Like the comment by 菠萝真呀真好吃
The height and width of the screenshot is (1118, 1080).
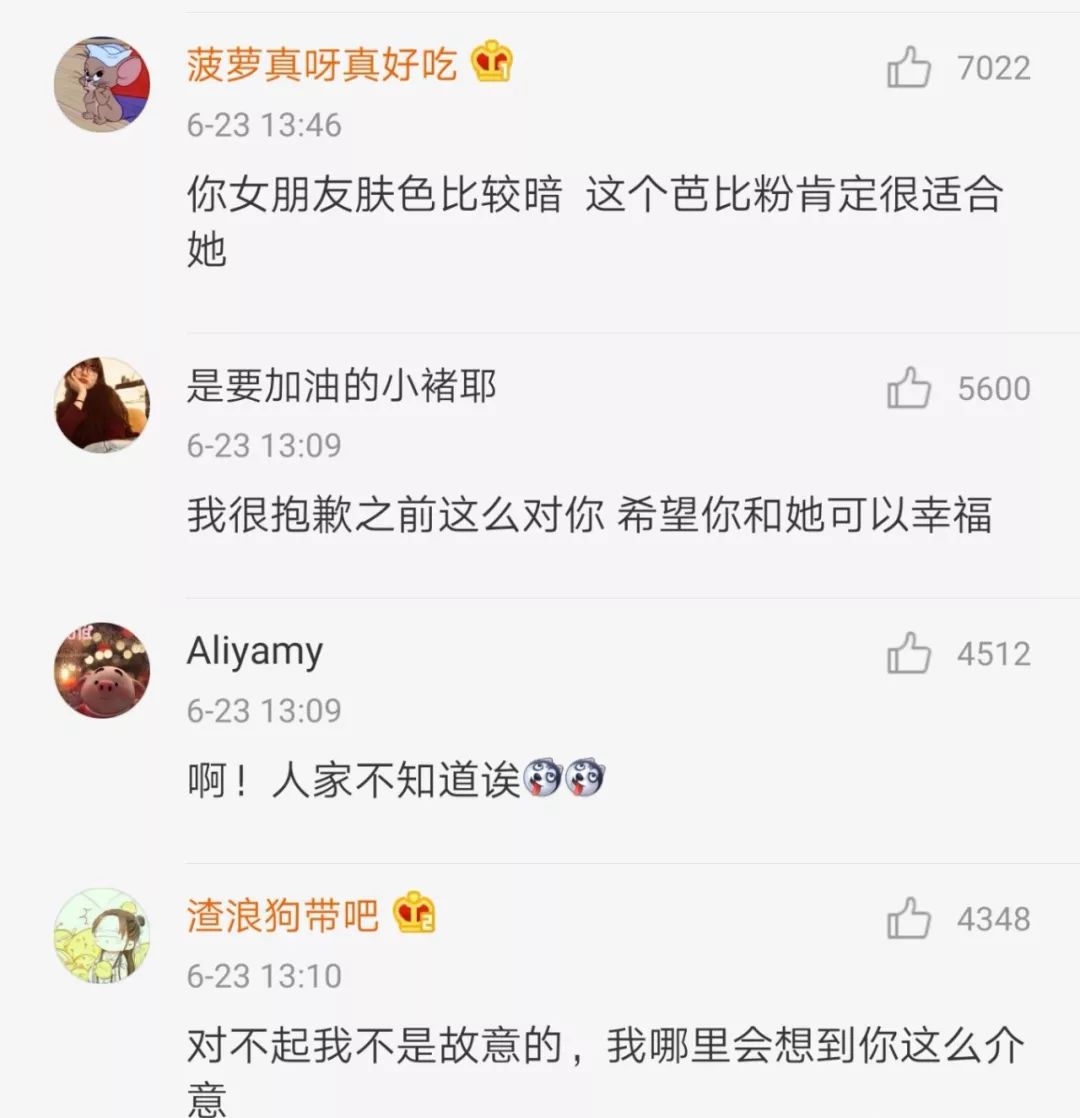pos(909,69)
